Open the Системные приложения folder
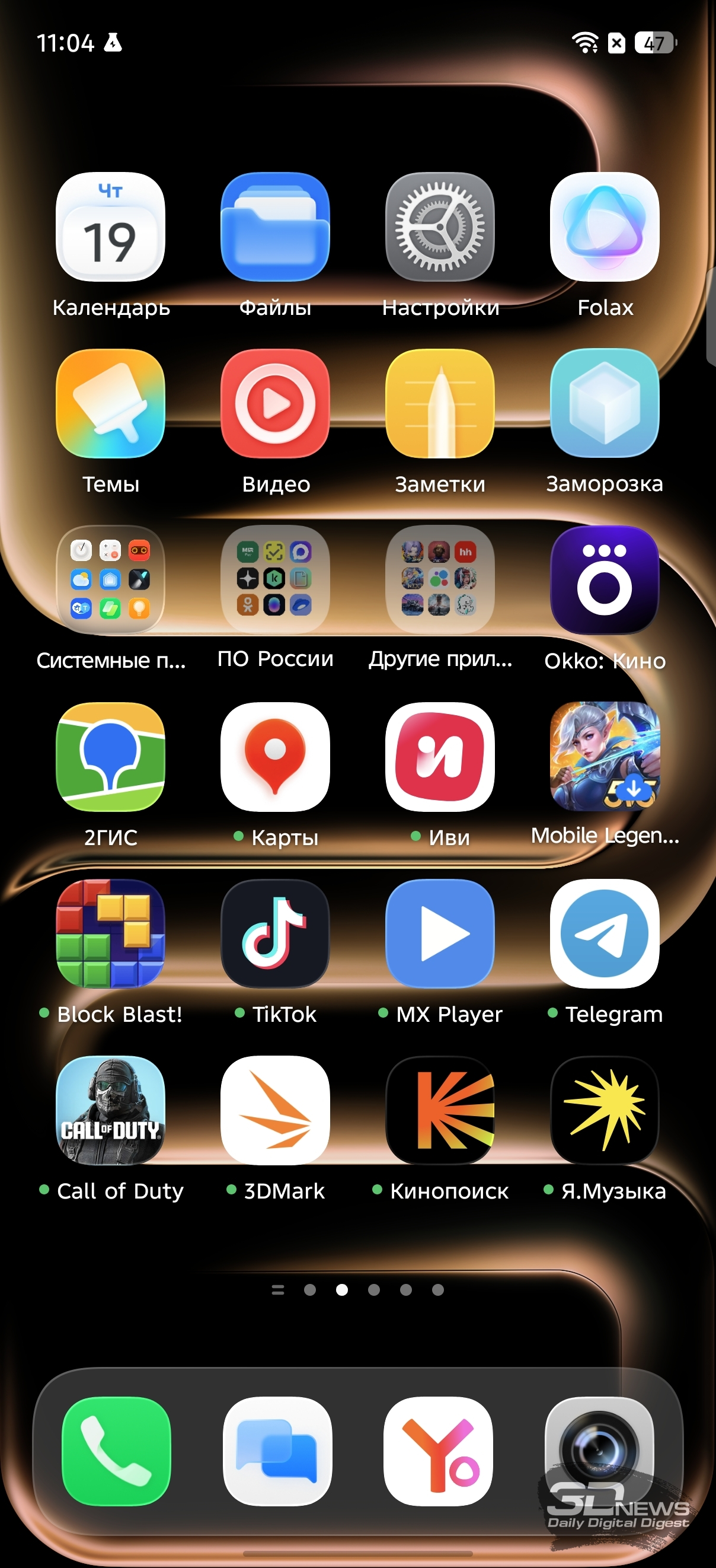 pos(110,579)
